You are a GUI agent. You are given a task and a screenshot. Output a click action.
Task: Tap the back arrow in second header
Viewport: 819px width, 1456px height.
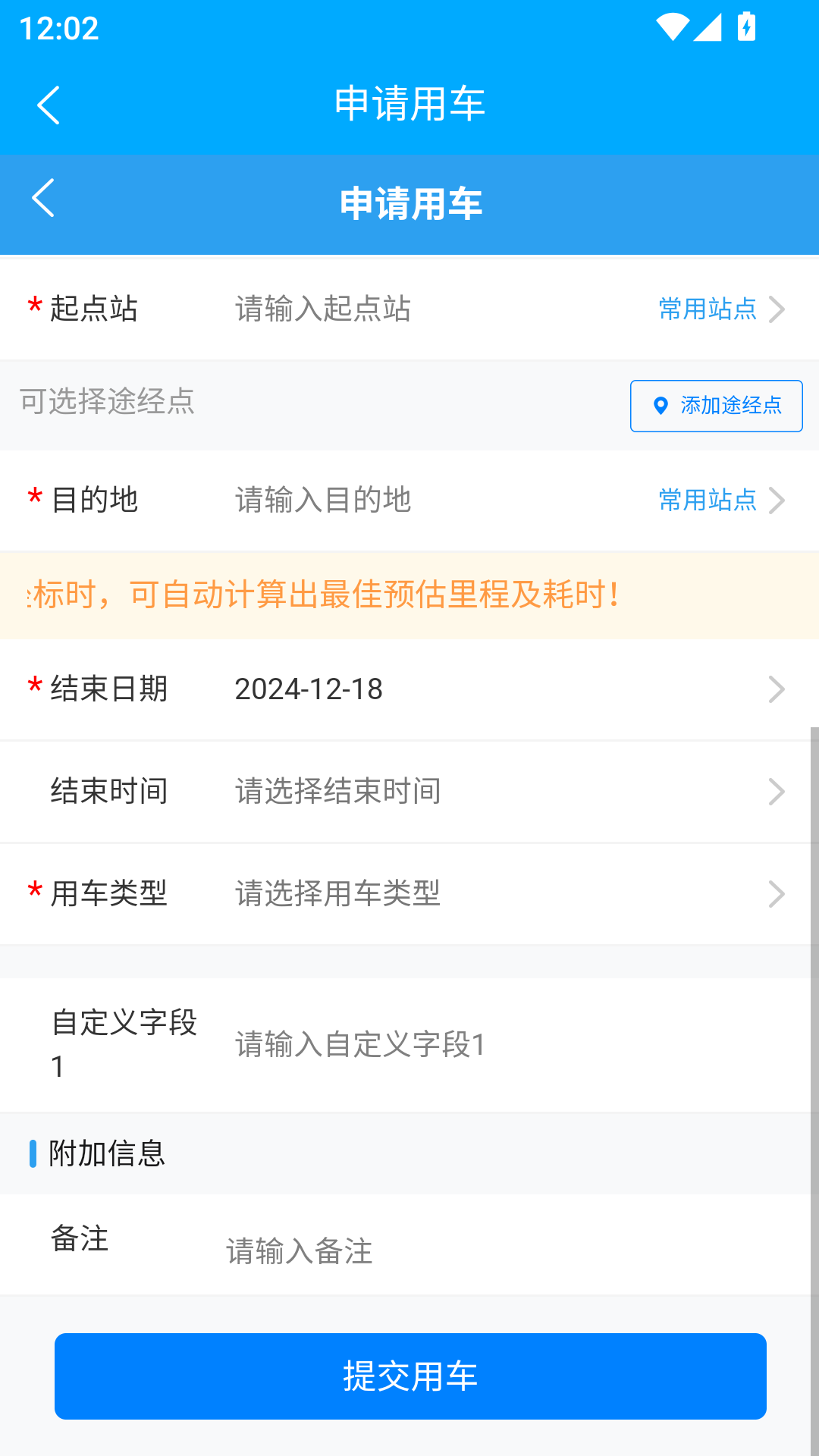pyautogui.click(x=43, y=198)
